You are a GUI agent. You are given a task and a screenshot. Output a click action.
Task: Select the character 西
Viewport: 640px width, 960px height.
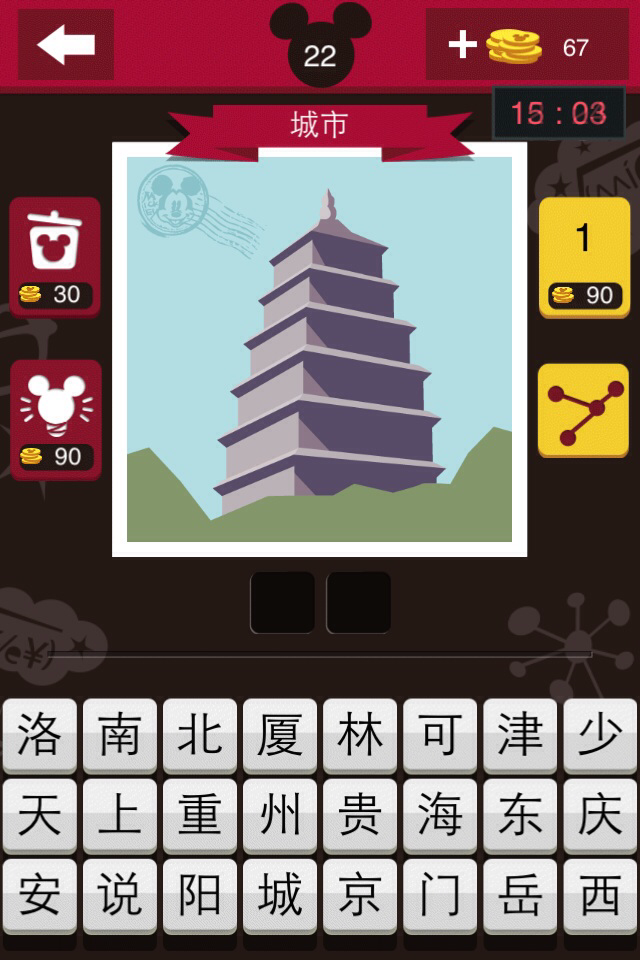600,896
